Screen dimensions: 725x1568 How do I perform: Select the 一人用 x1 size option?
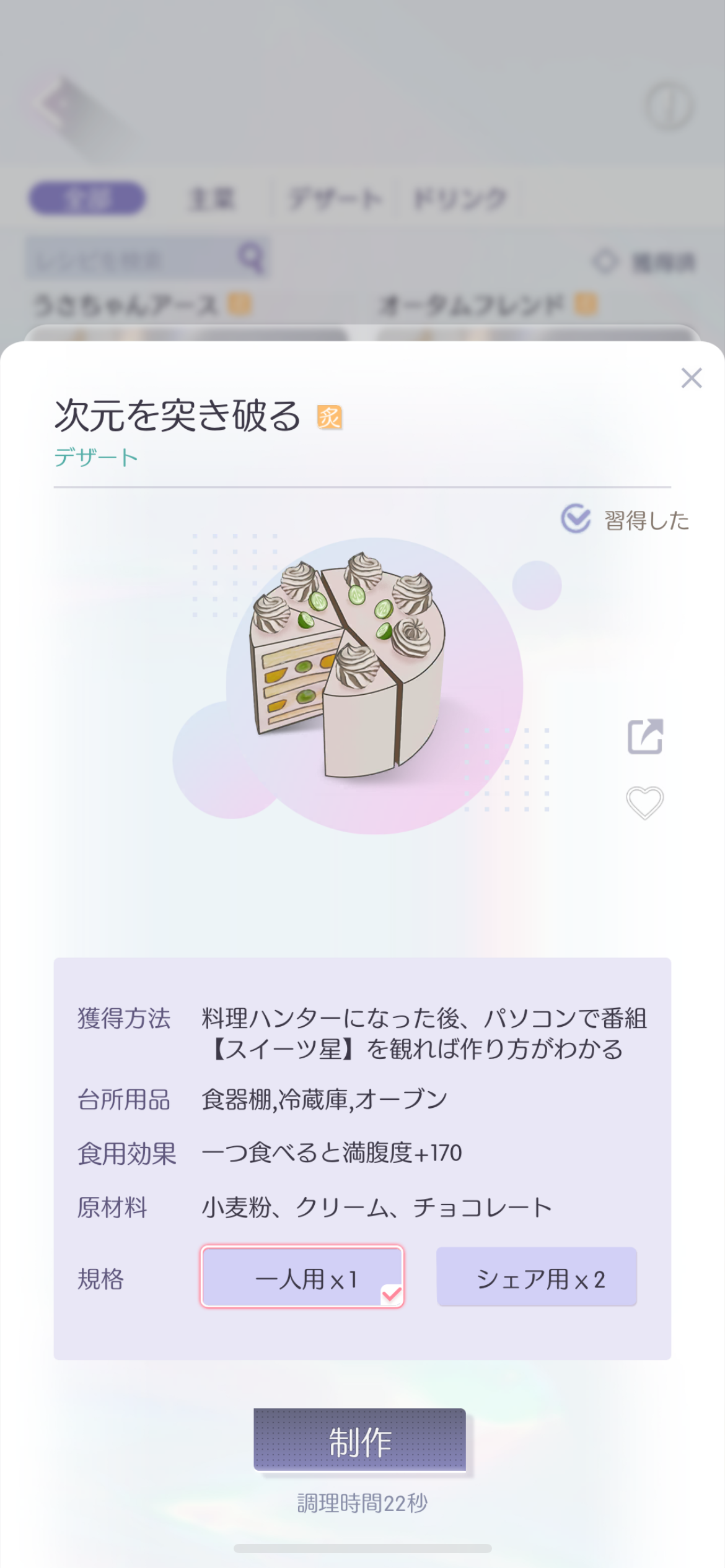302,1276
